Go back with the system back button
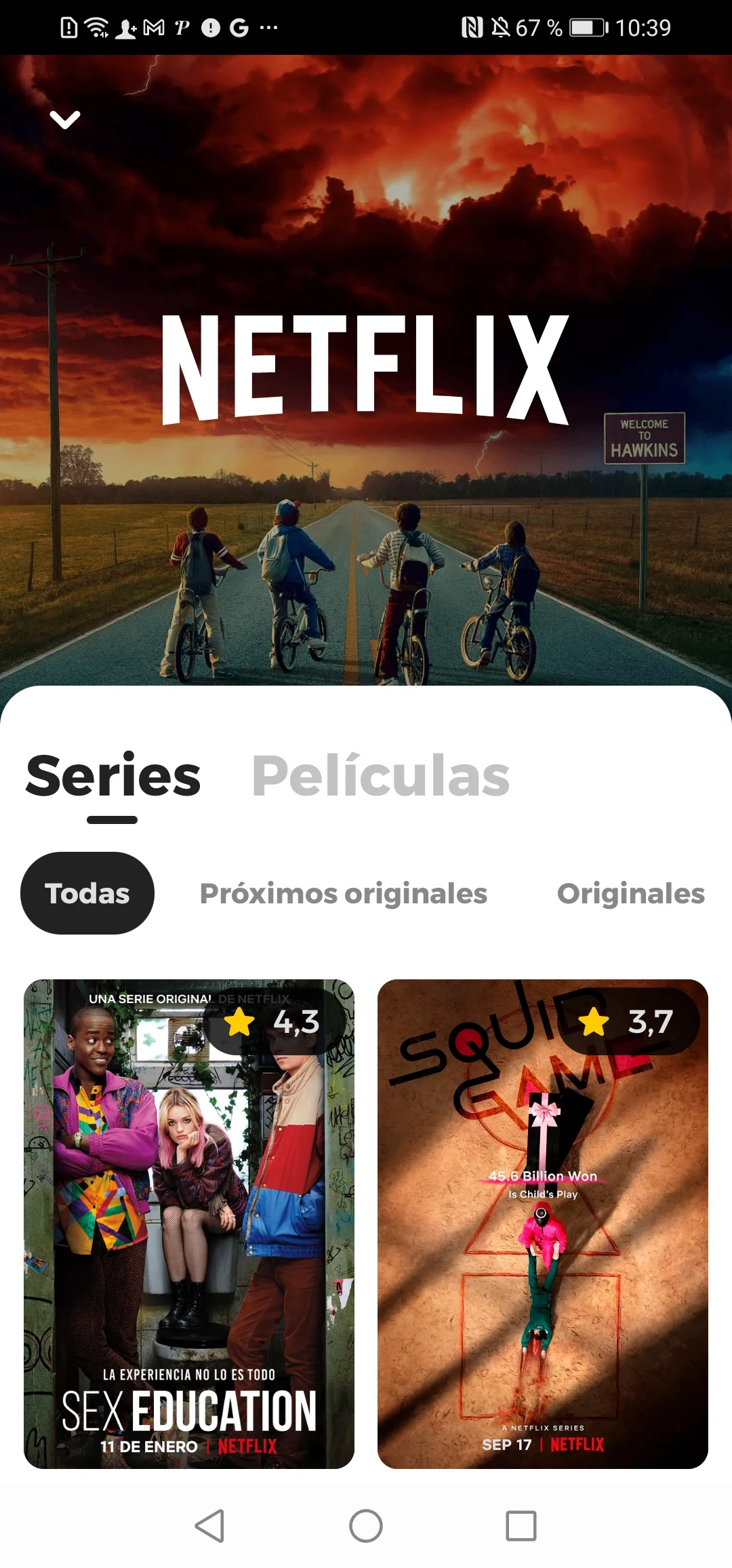 (x=209, y=1526)
